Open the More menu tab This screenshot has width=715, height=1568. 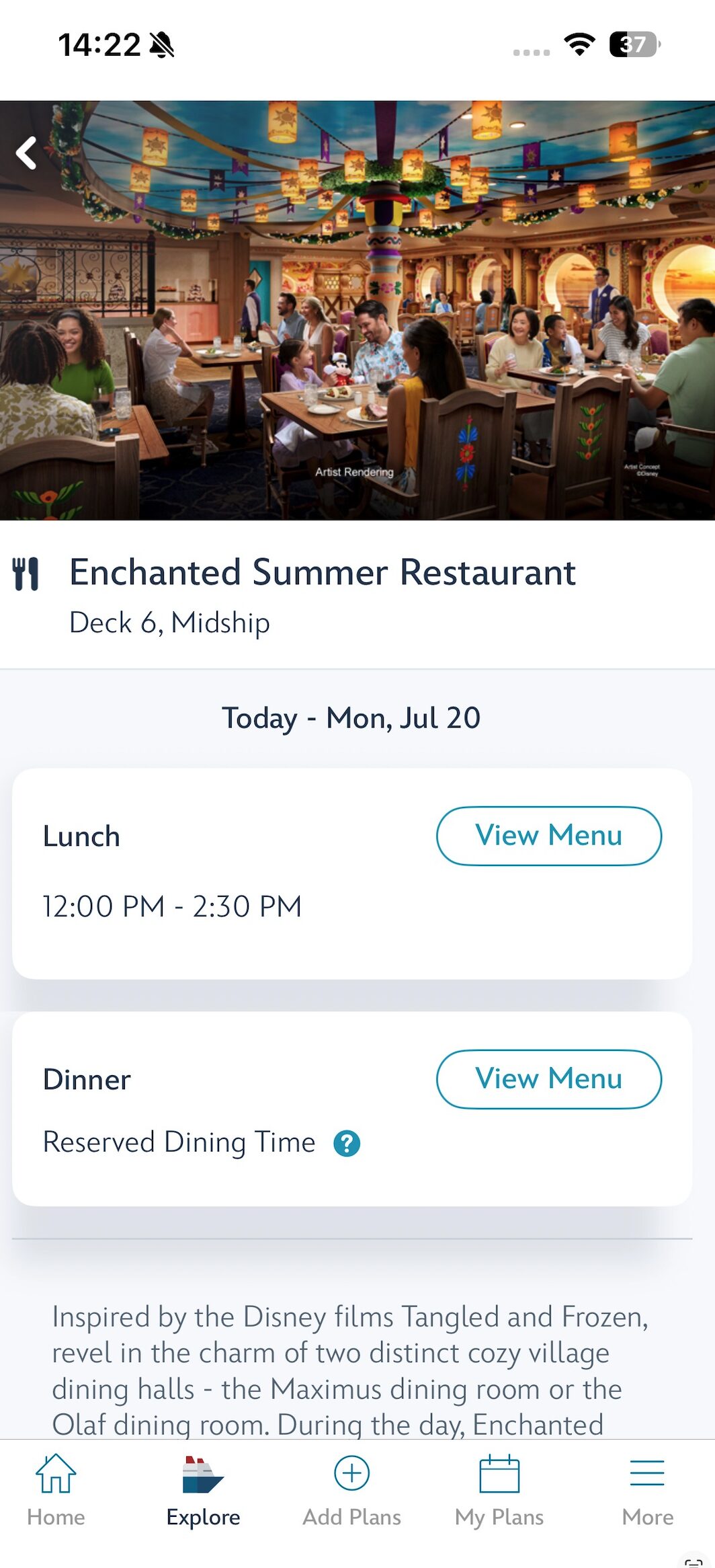pyautogui.click(x=647, y=1490)
